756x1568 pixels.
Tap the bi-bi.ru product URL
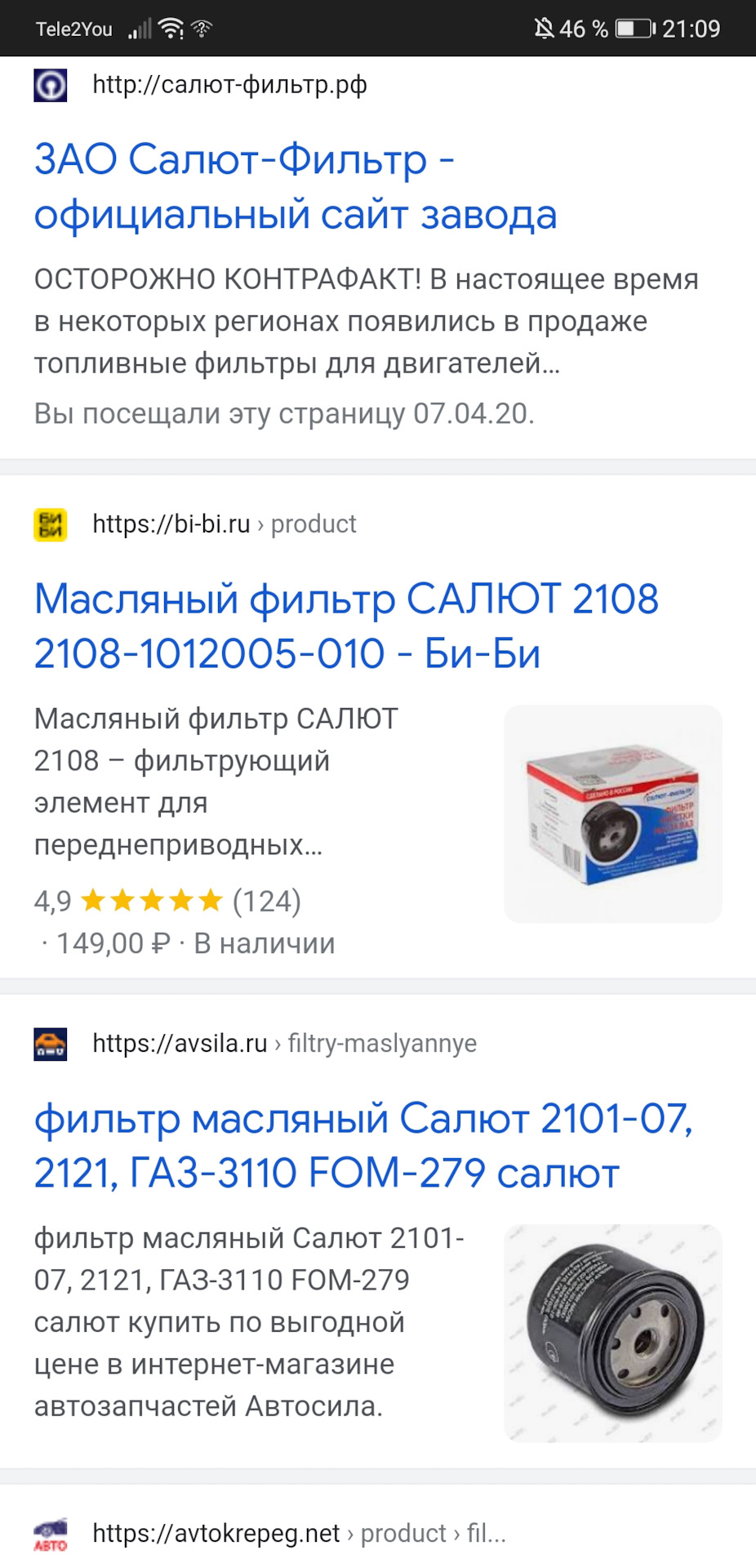click(x=224, y=524)
